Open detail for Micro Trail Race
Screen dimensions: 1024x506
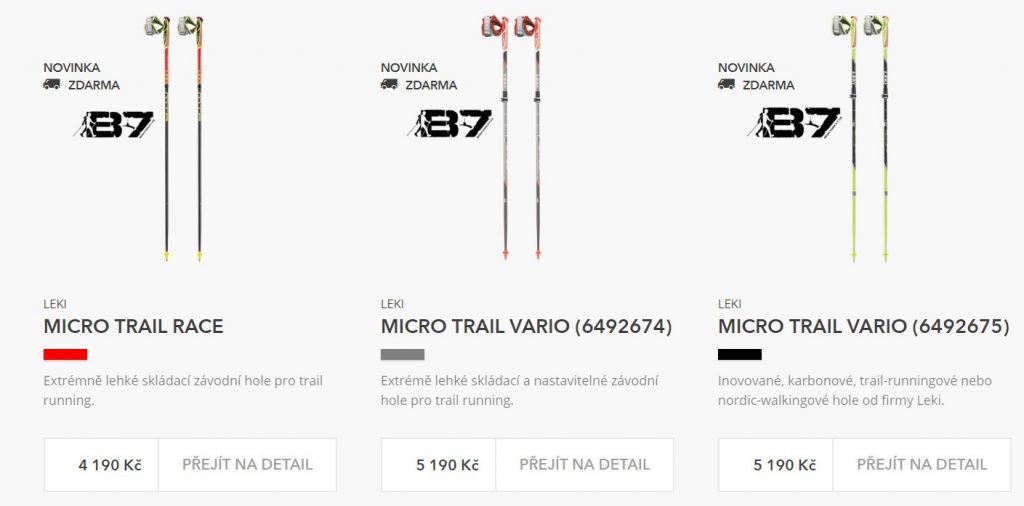coord(247,465)
